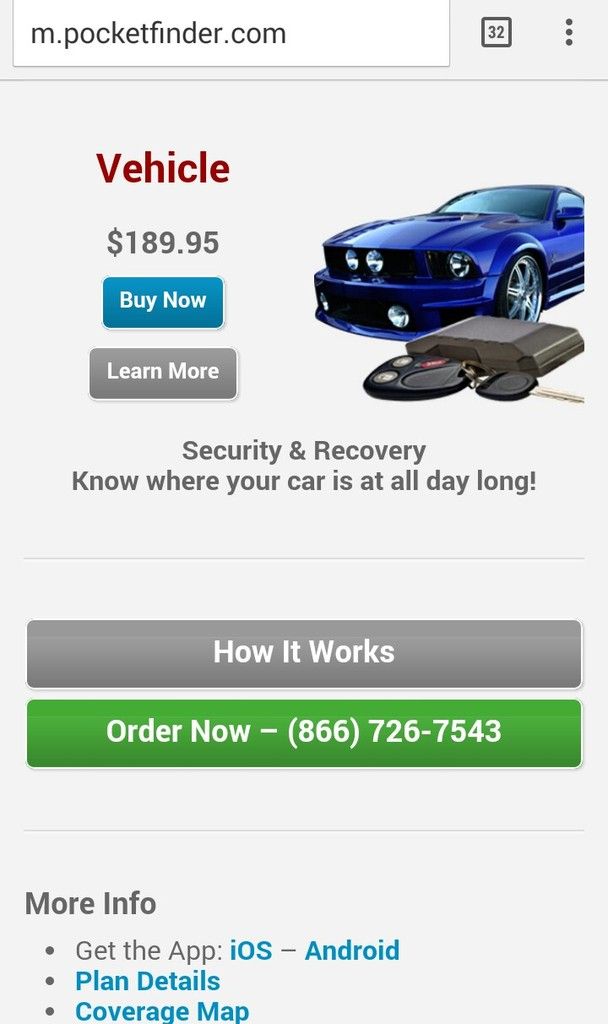Learn more about the Vehicle tracker
Screen dimensions: 608x1024
pyautogui.click(x=163, y=372)
